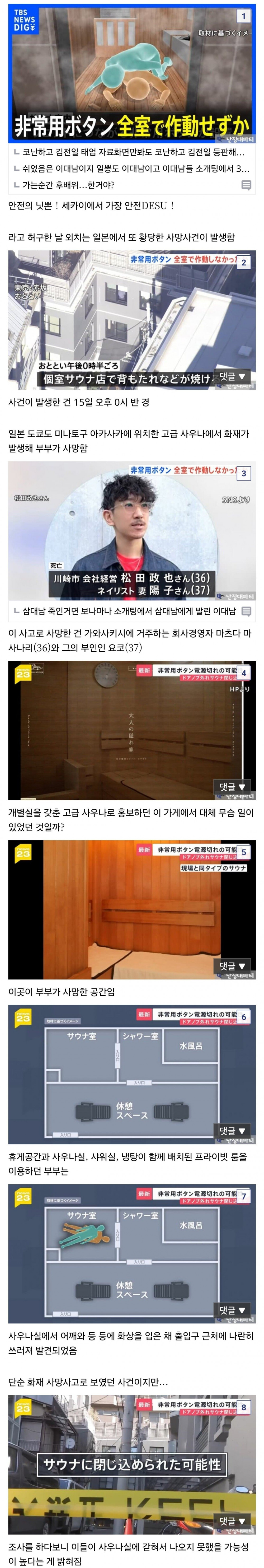This screenshot has height=1568, width=264.
Task: Open comment 가는순간 후배위…한거야?
Action: [68, 185]
